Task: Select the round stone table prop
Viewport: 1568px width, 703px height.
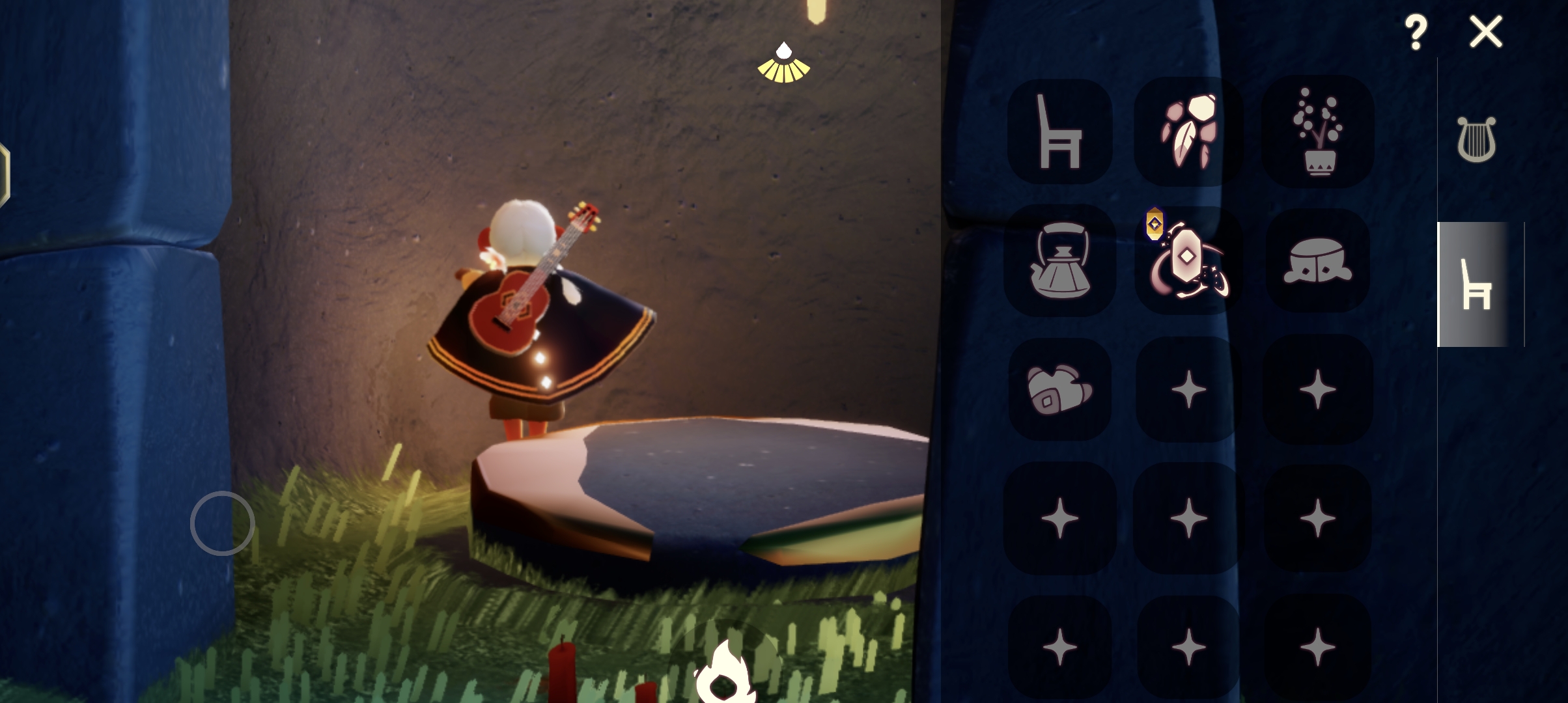Action: [x=1317, y=261]
